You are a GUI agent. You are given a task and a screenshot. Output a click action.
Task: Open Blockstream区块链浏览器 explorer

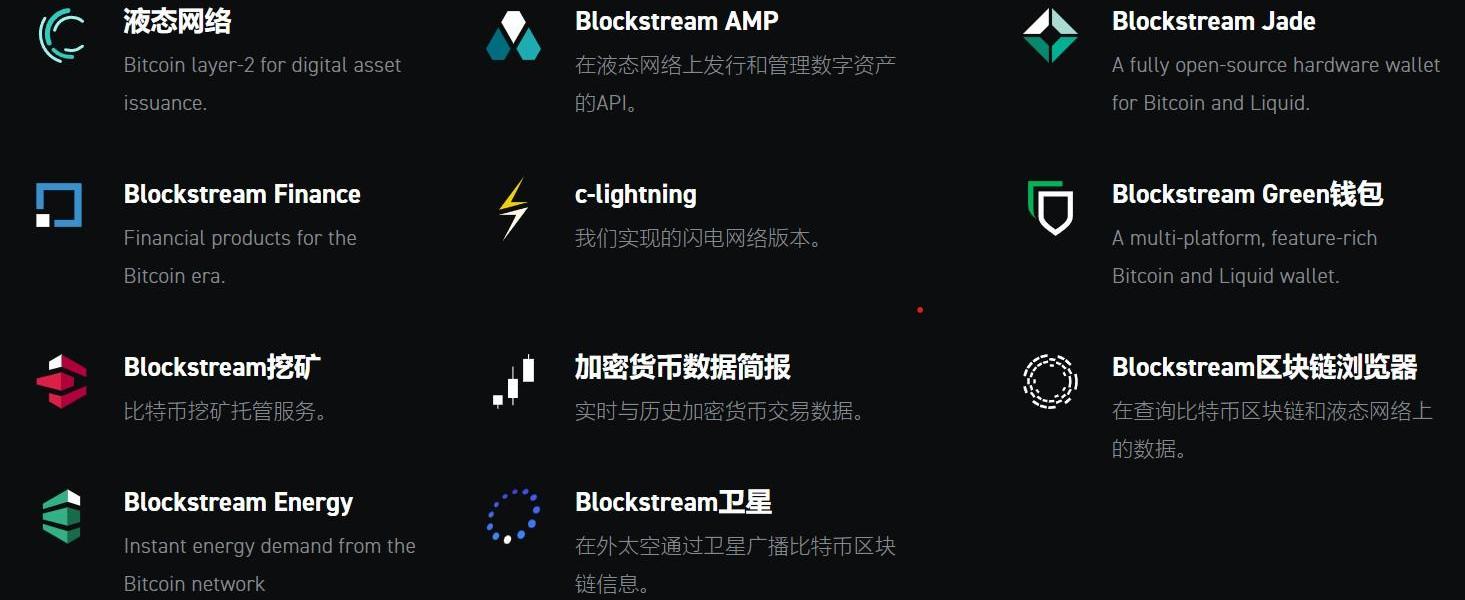pos(1264,368)
